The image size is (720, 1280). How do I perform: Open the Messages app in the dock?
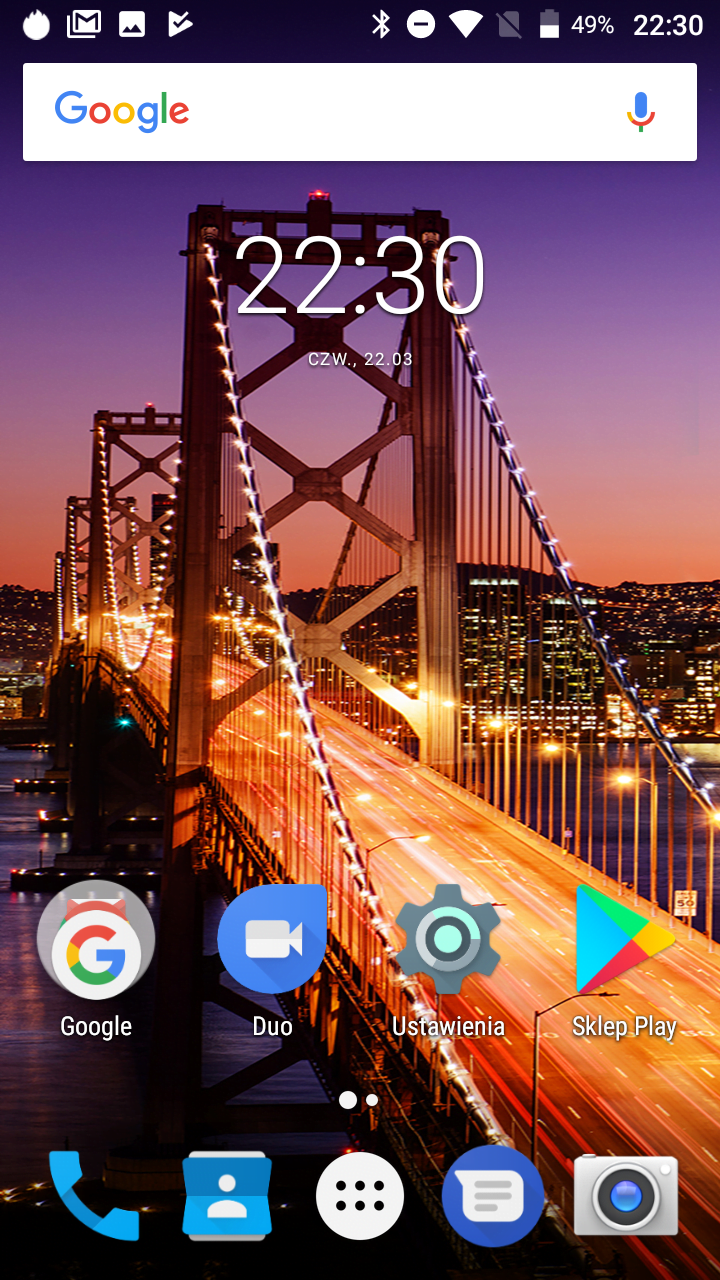[493, 1196]
